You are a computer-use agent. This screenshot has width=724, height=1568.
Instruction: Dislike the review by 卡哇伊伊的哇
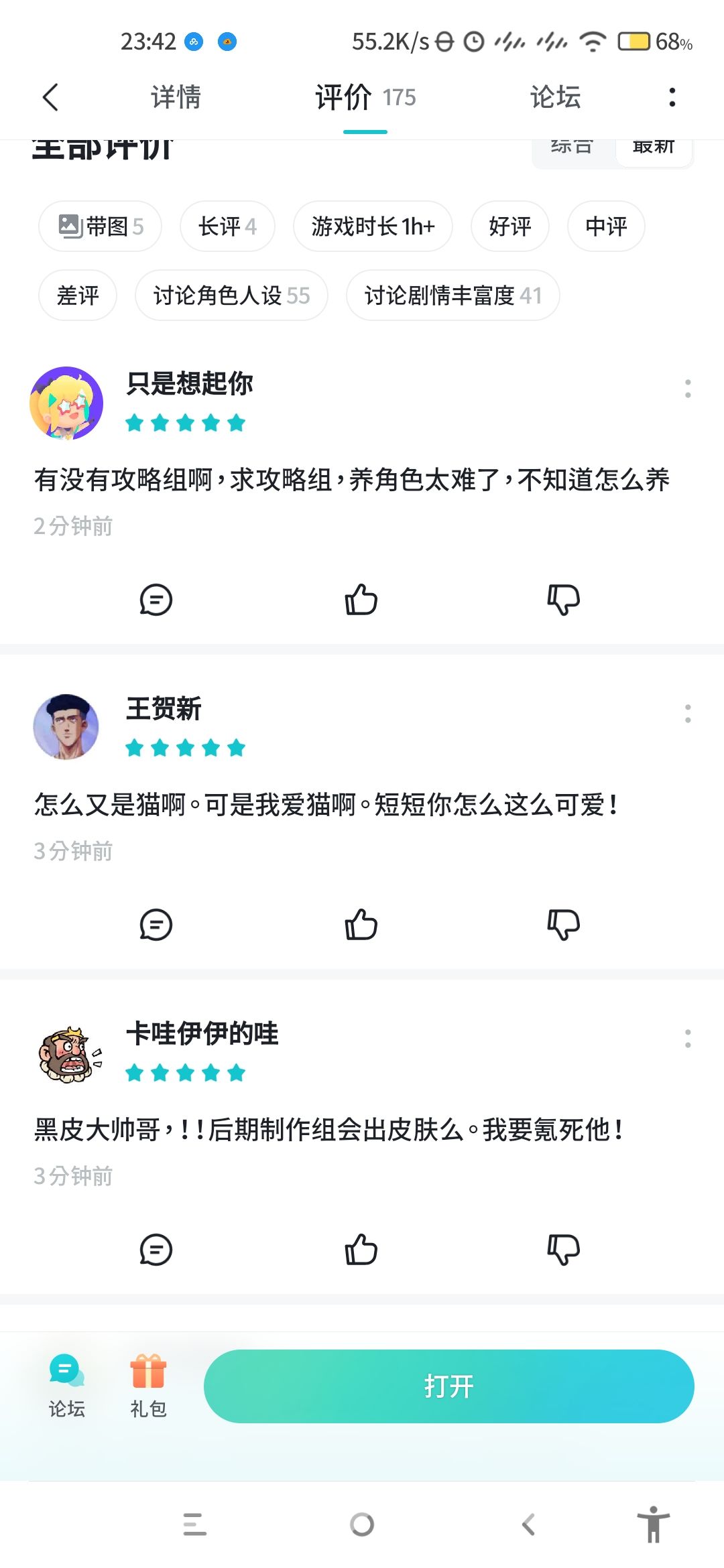(563, 1250)
